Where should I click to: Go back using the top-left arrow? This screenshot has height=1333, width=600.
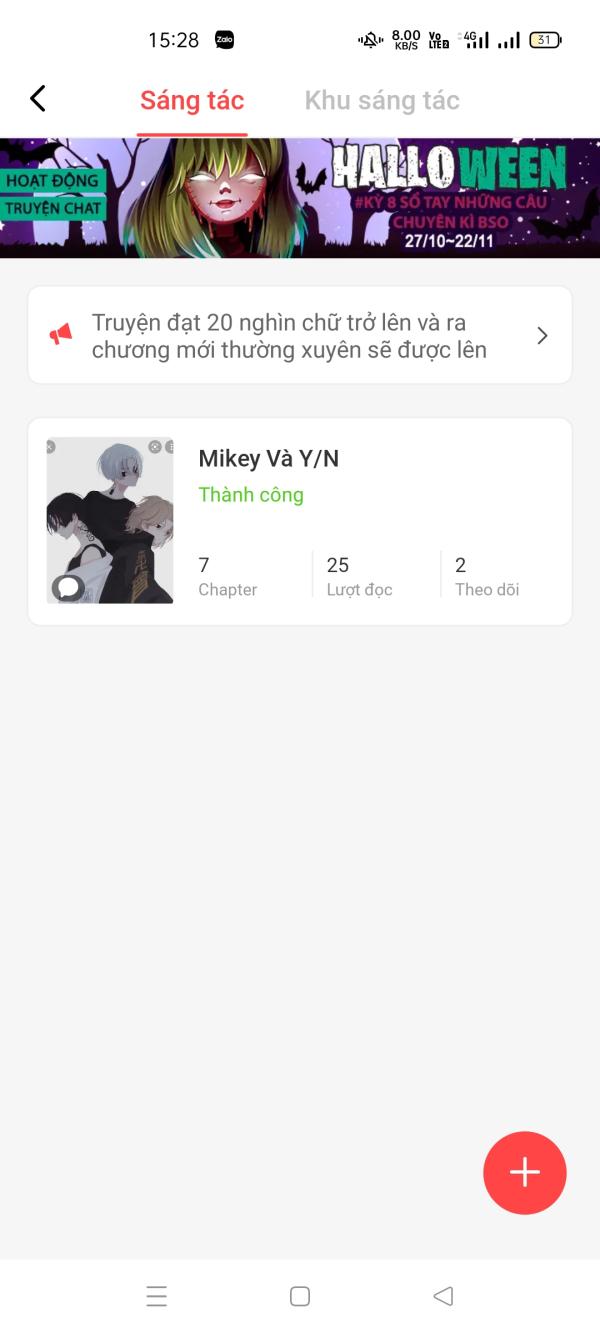coord(38,98)
